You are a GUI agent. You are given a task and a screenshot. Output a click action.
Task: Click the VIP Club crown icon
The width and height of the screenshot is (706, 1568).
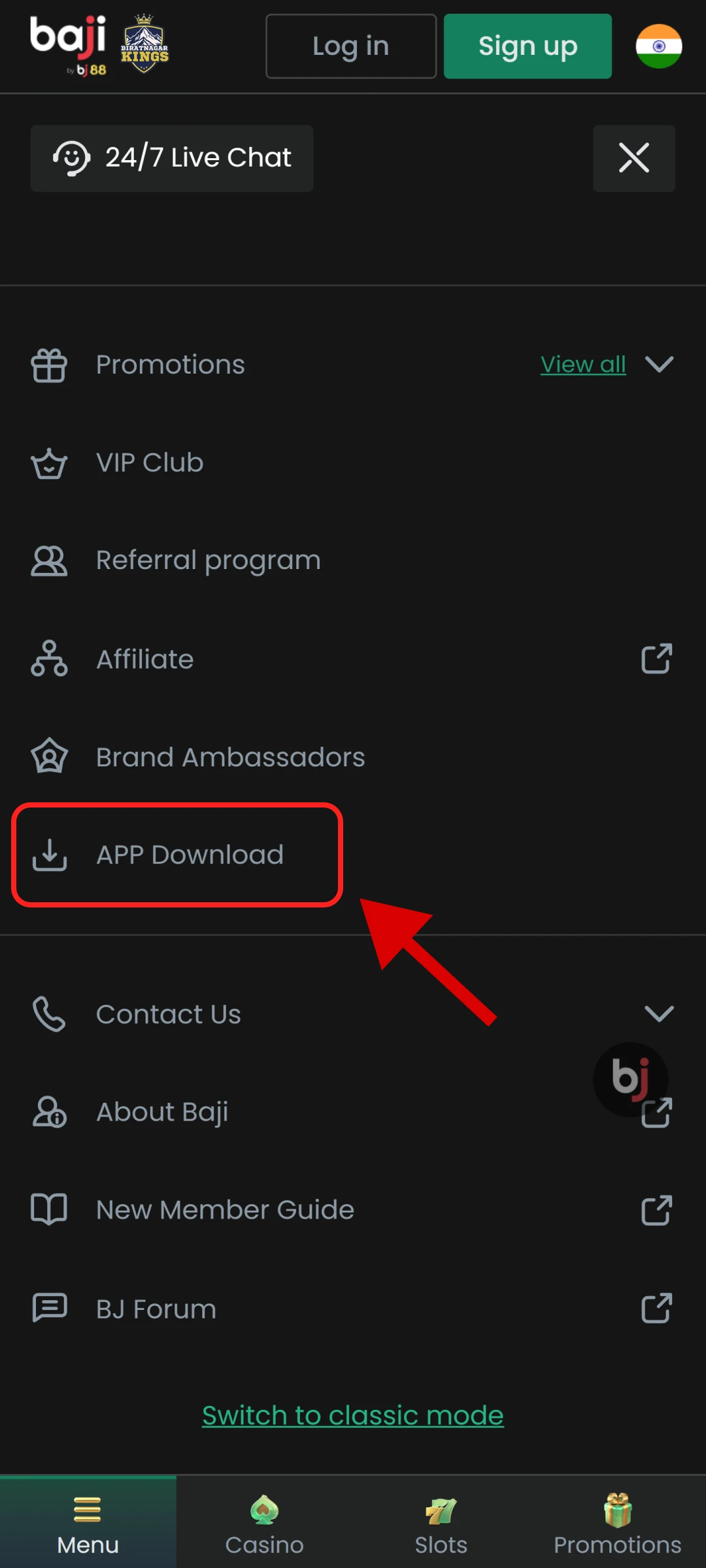click(49, 463)
